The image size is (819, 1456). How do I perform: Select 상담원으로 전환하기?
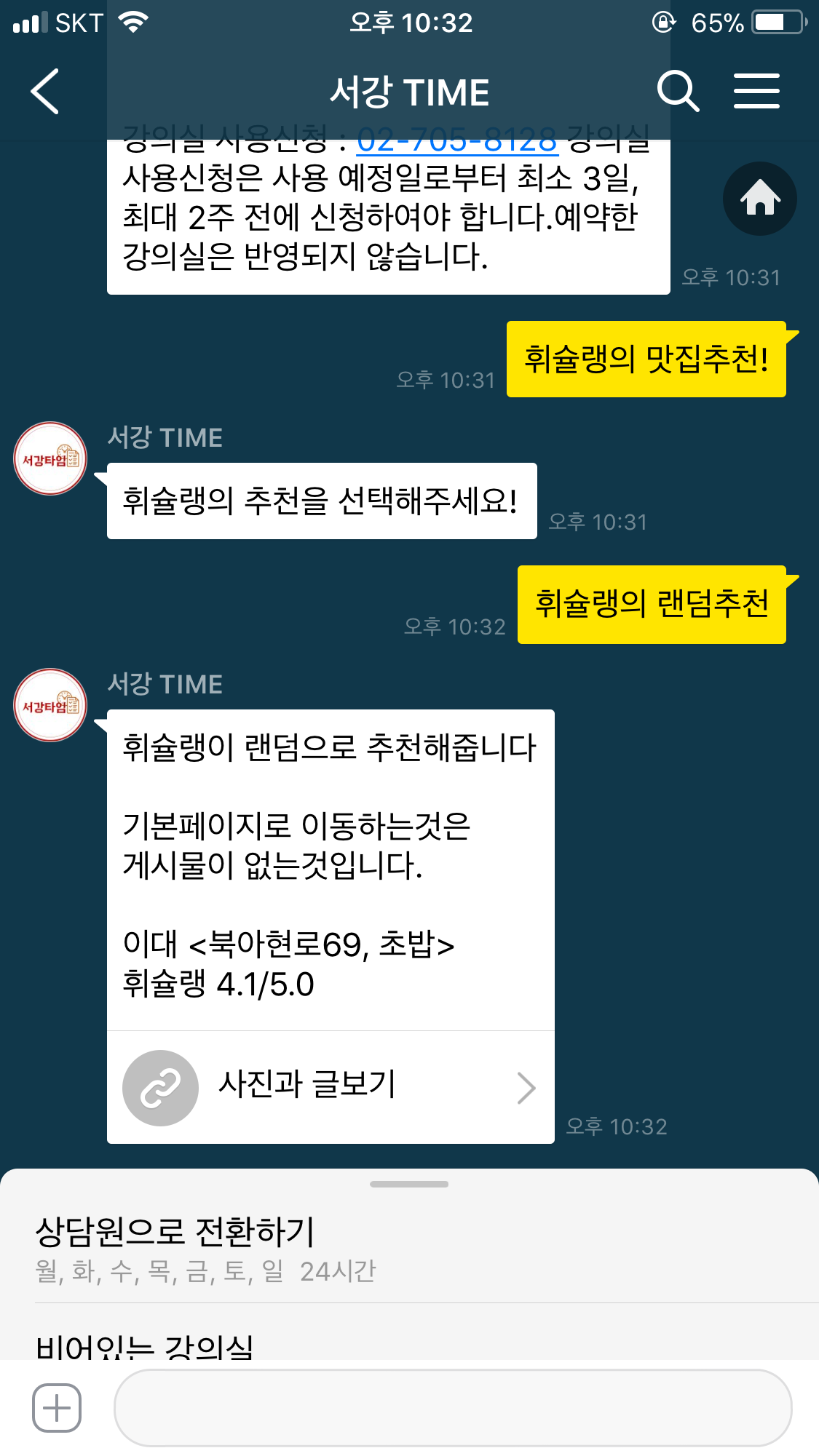175,1232
